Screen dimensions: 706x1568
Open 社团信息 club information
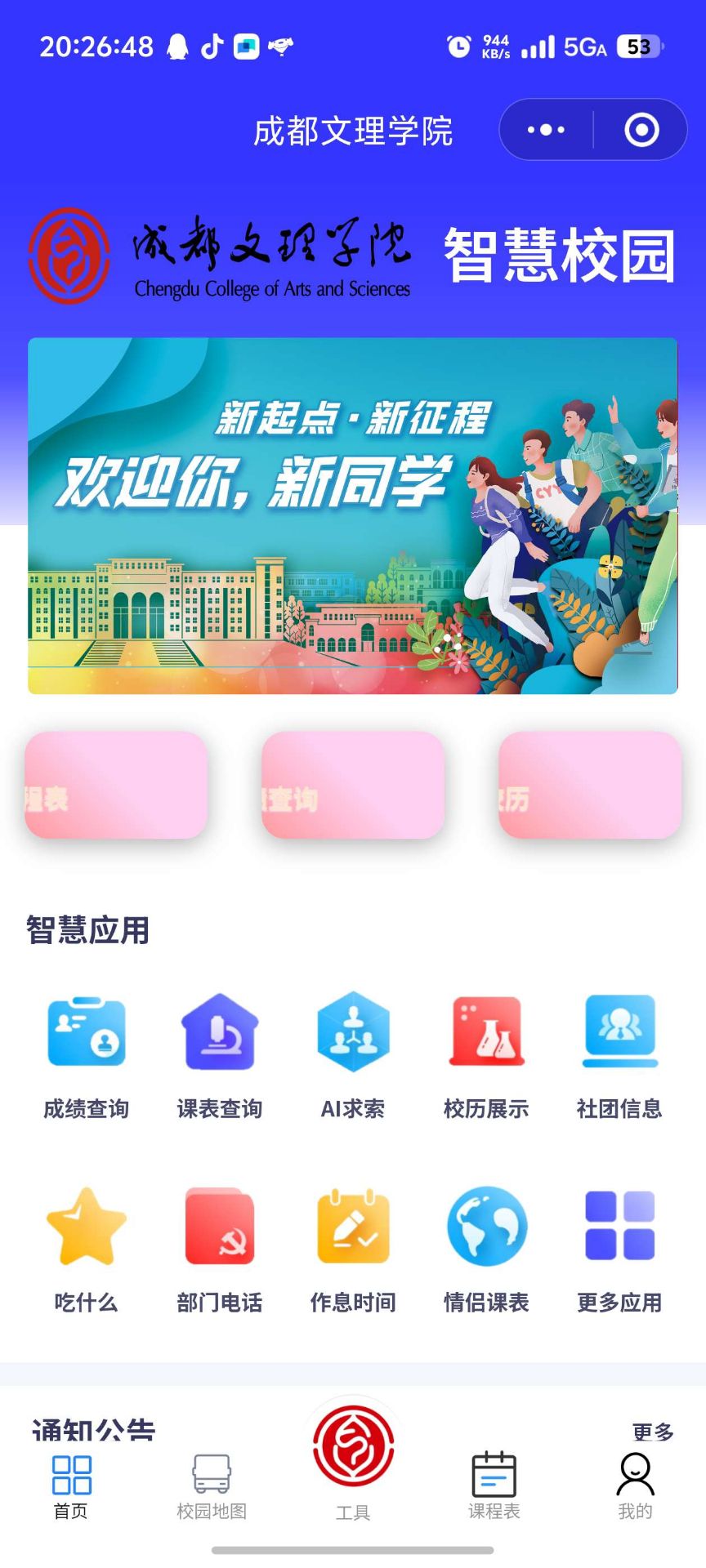click(619, 1054)
